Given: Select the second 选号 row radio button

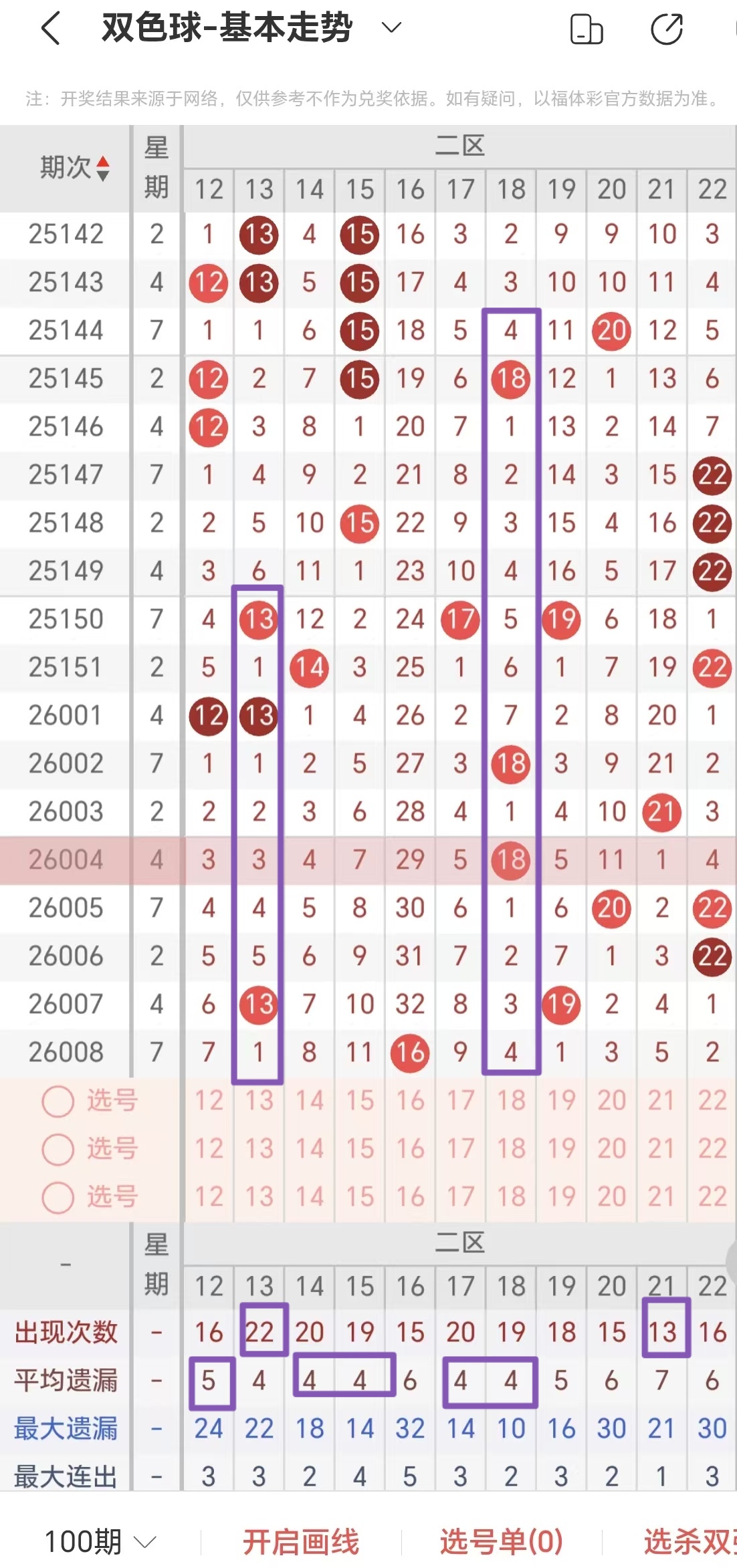Looking at the screenshot, I should click(x=58, y=1149).
